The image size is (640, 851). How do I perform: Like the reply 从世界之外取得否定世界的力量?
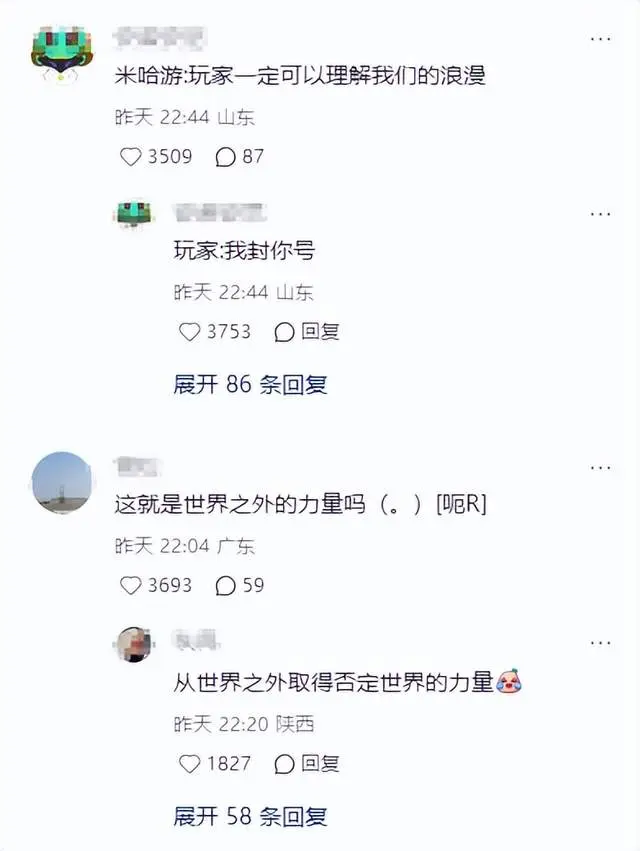pyautogui.click(x=189, y=764)
